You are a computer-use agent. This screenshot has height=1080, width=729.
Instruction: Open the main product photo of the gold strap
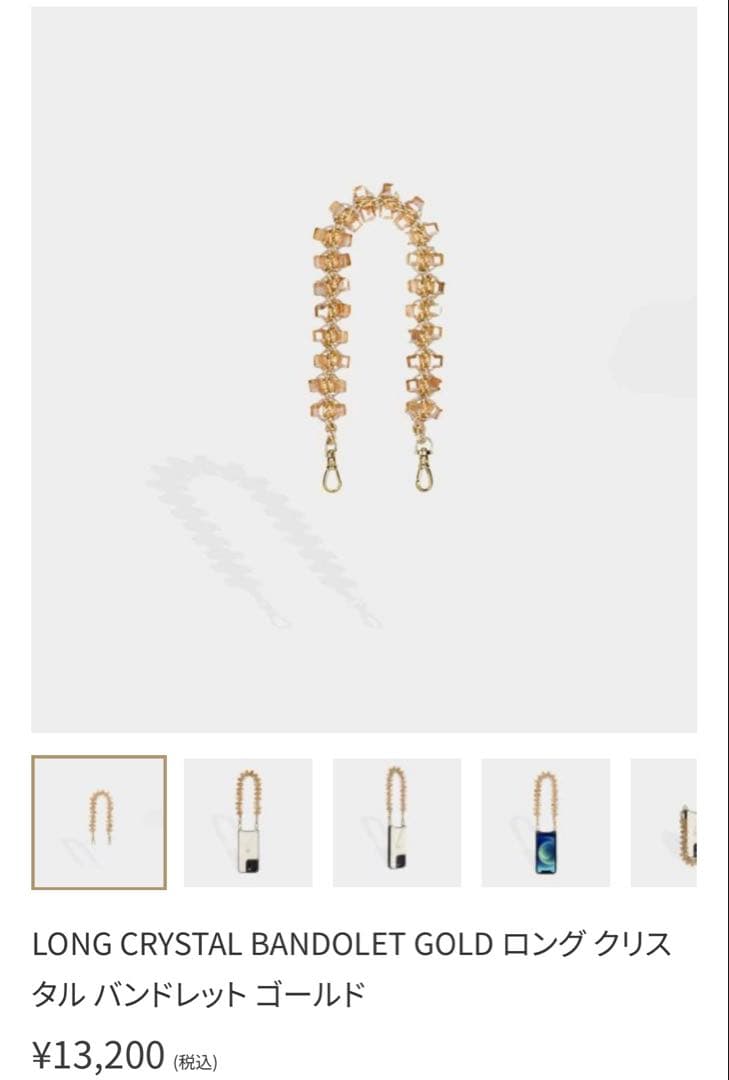pyautogui.click(x=364, y=370)
